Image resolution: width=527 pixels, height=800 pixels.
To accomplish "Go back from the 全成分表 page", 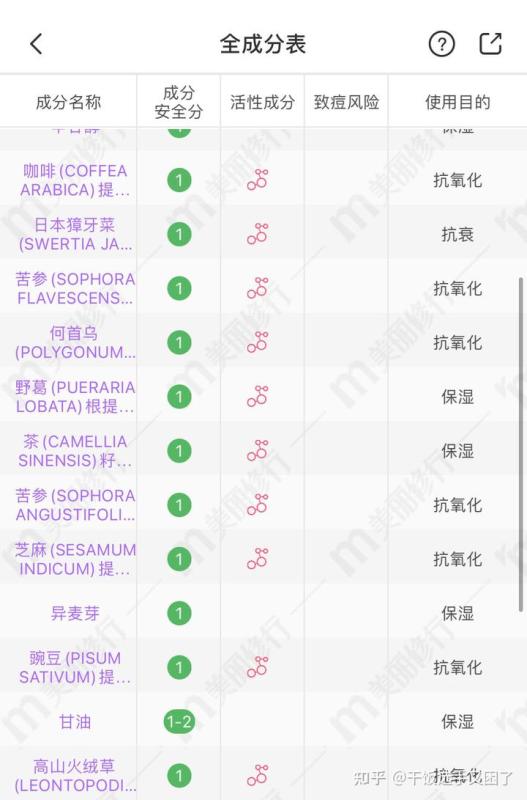I will pos(36,44).
